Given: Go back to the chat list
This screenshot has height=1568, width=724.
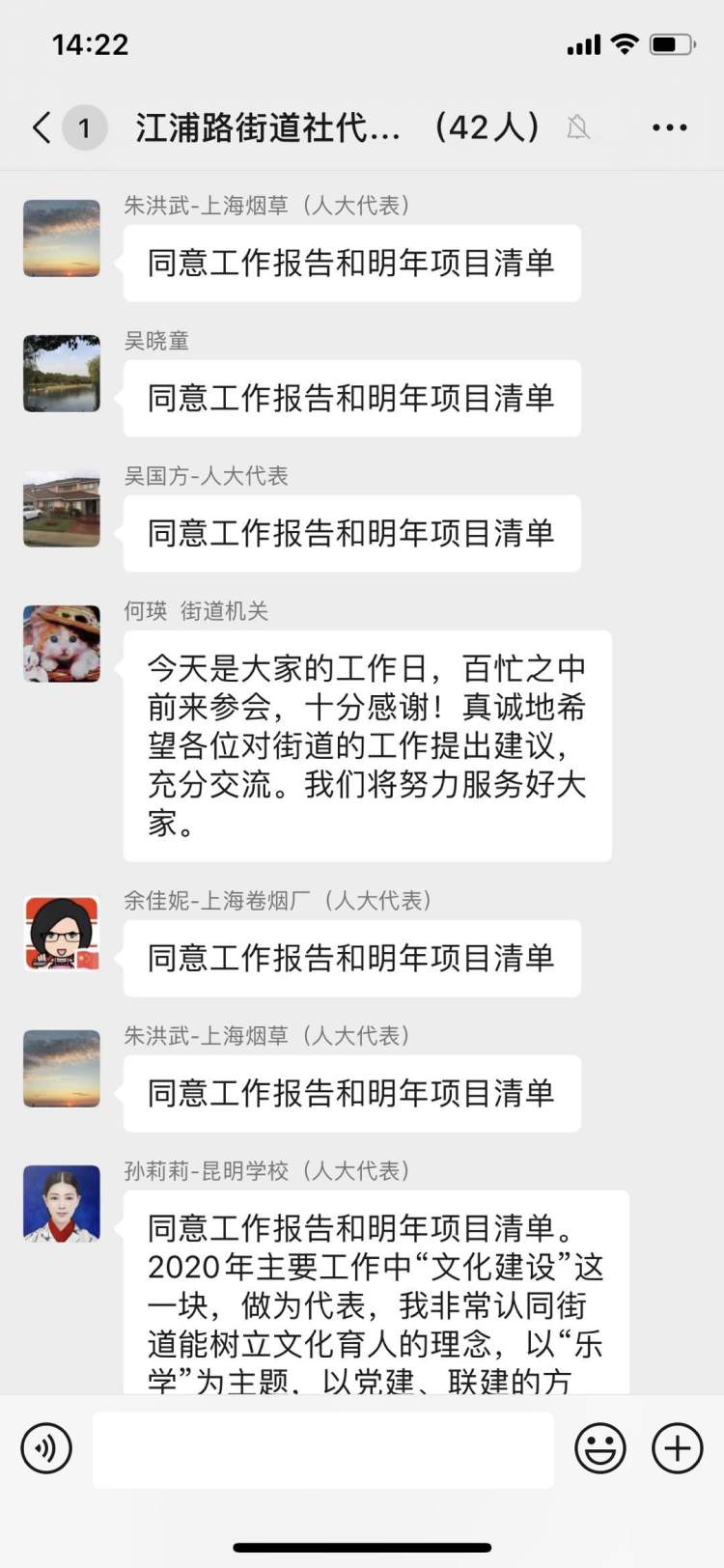Looking at the screenshot, I should tap(42, 127).
